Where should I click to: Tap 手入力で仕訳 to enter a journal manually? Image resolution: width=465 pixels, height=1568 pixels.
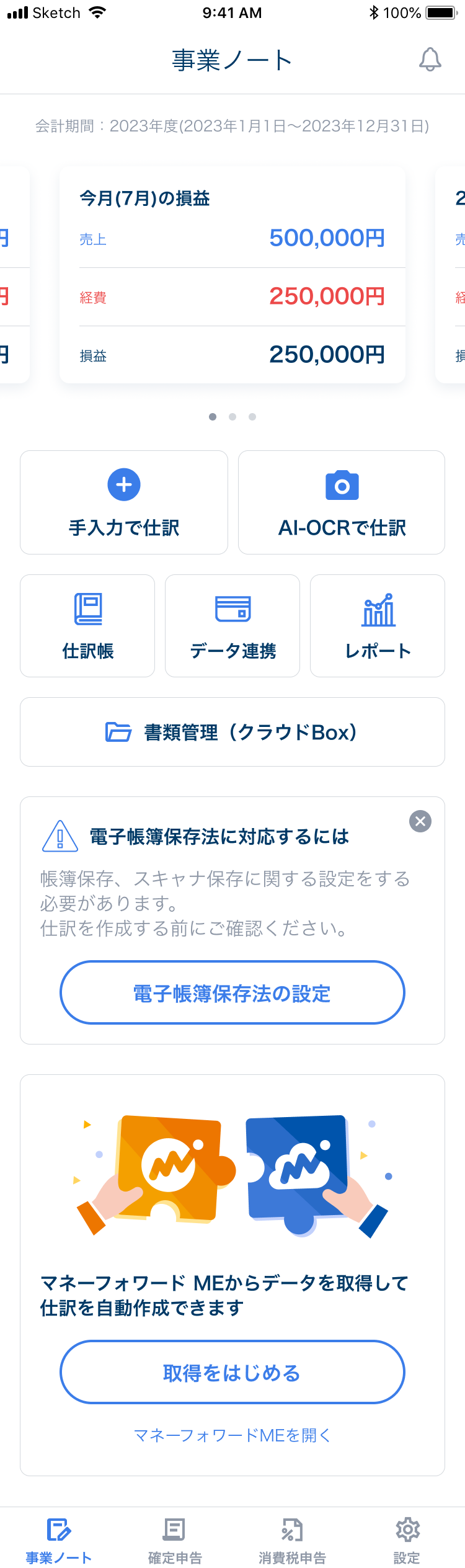124,502
